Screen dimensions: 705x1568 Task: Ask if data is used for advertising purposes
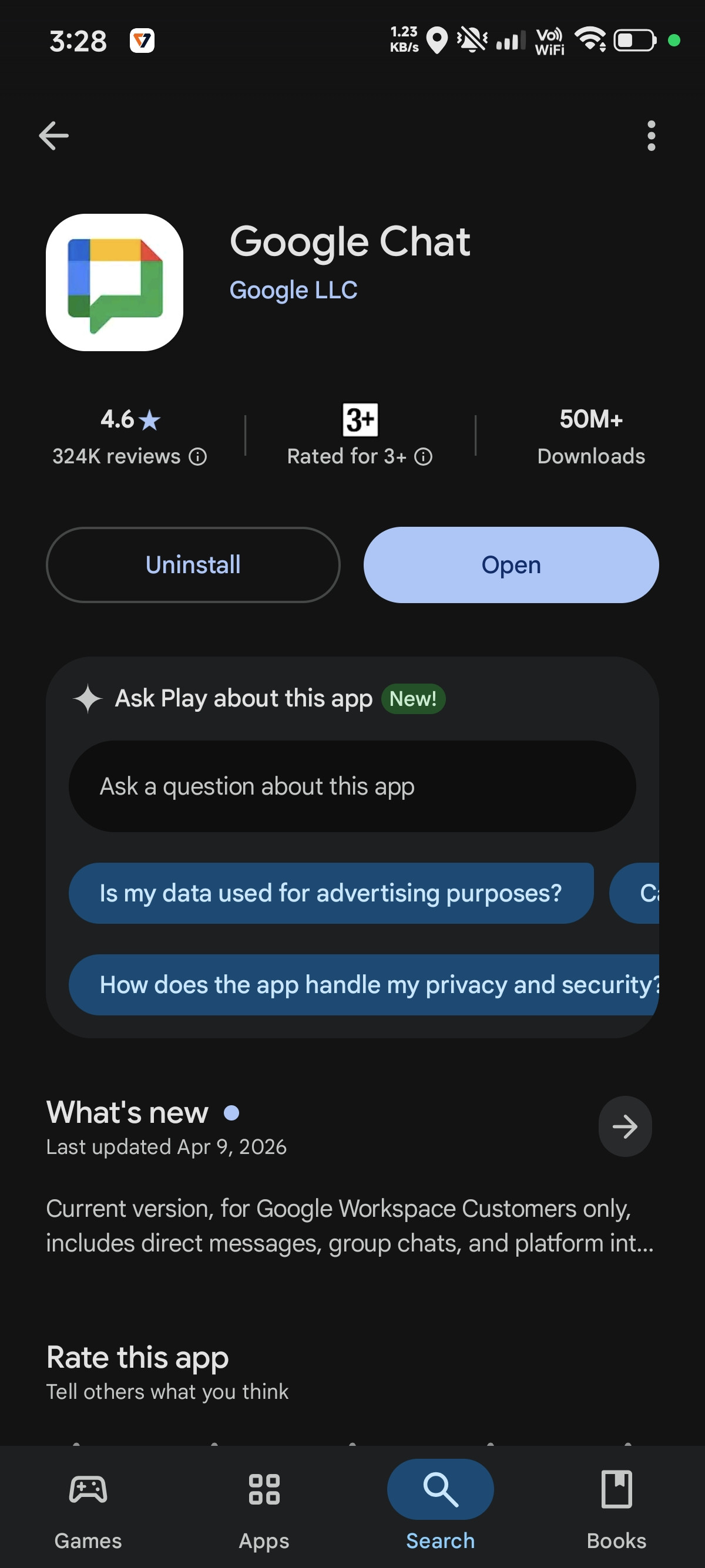(x=331, y=893)
